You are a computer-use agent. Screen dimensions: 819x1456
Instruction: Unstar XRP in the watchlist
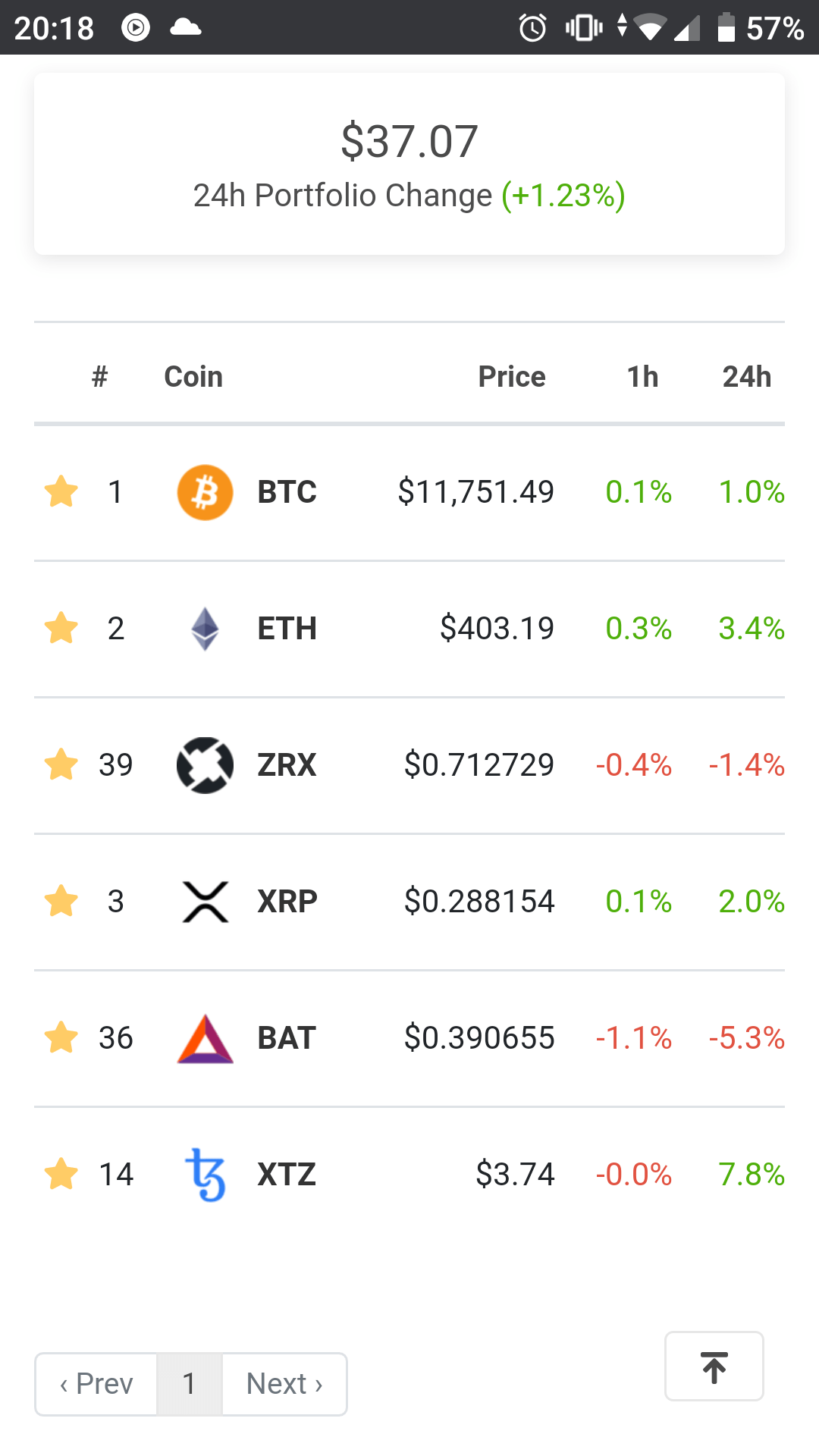[x=61, y=902]
